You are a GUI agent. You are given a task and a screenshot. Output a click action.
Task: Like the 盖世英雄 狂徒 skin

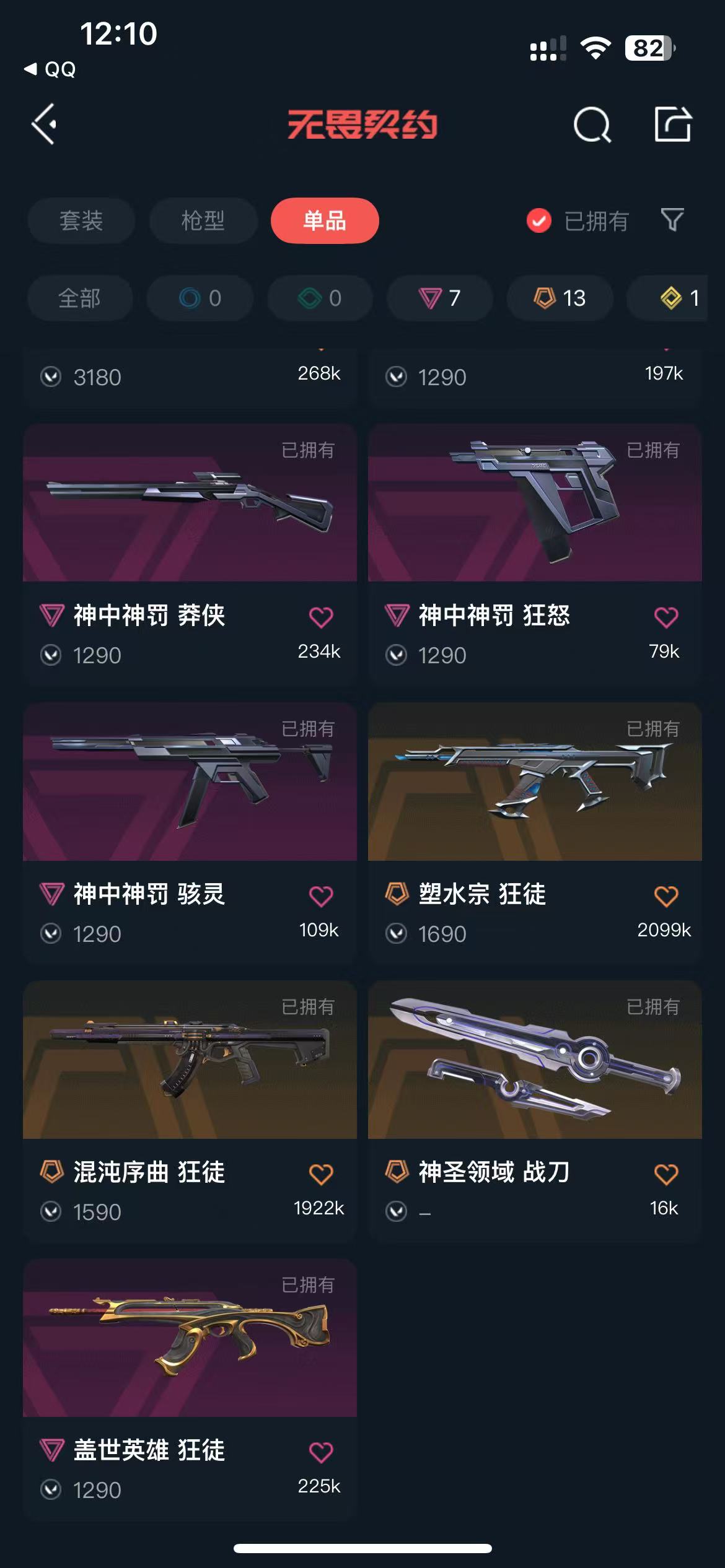coord(321,1452)
